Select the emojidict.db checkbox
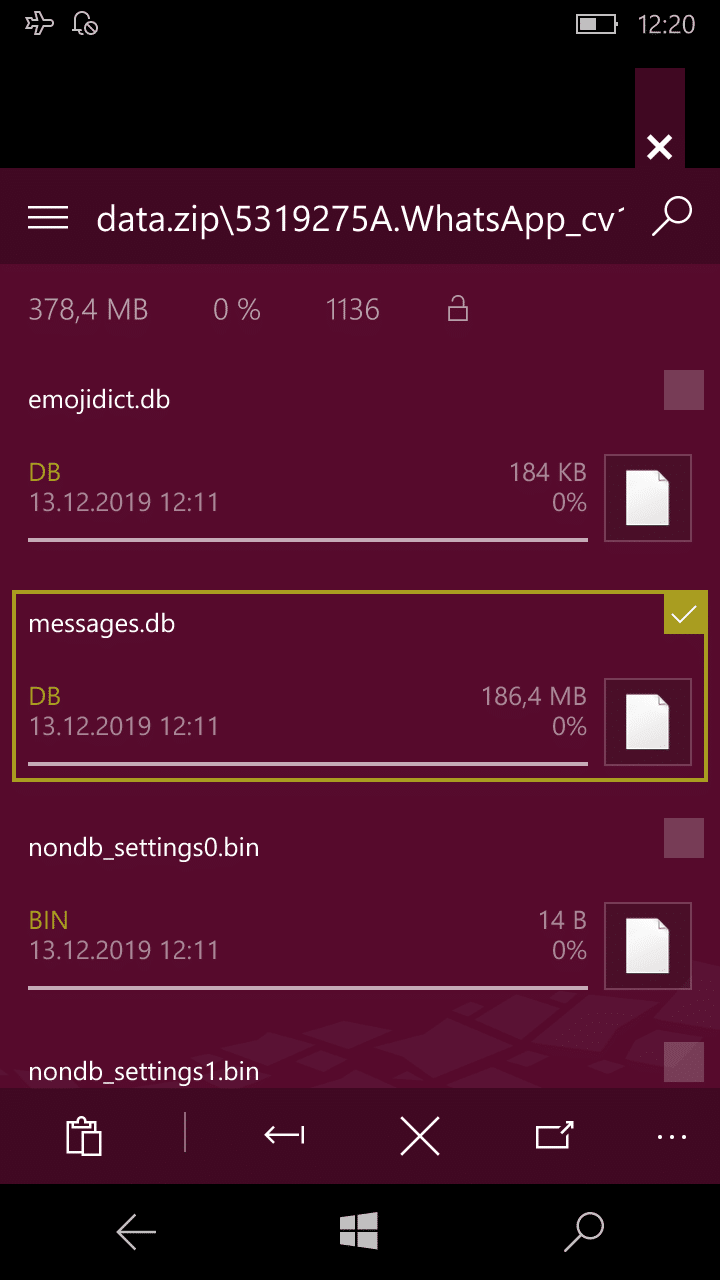 coord(684,390)
